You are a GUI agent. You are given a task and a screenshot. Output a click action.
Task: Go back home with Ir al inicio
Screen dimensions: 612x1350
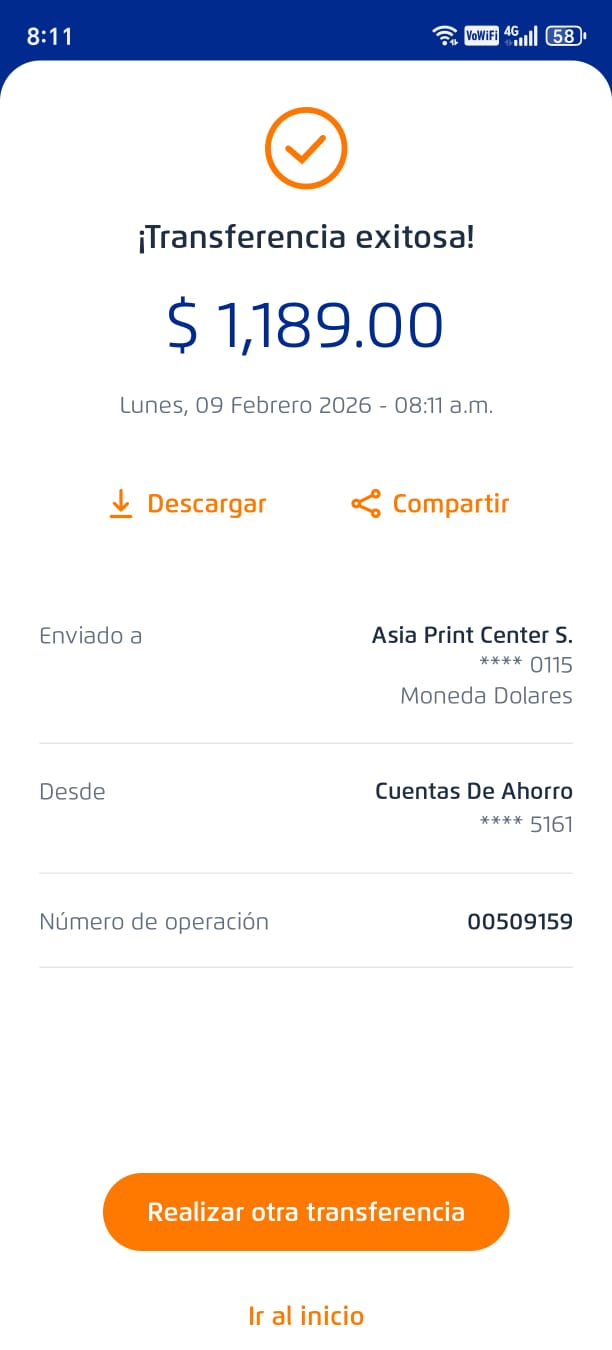(306, 1315)
